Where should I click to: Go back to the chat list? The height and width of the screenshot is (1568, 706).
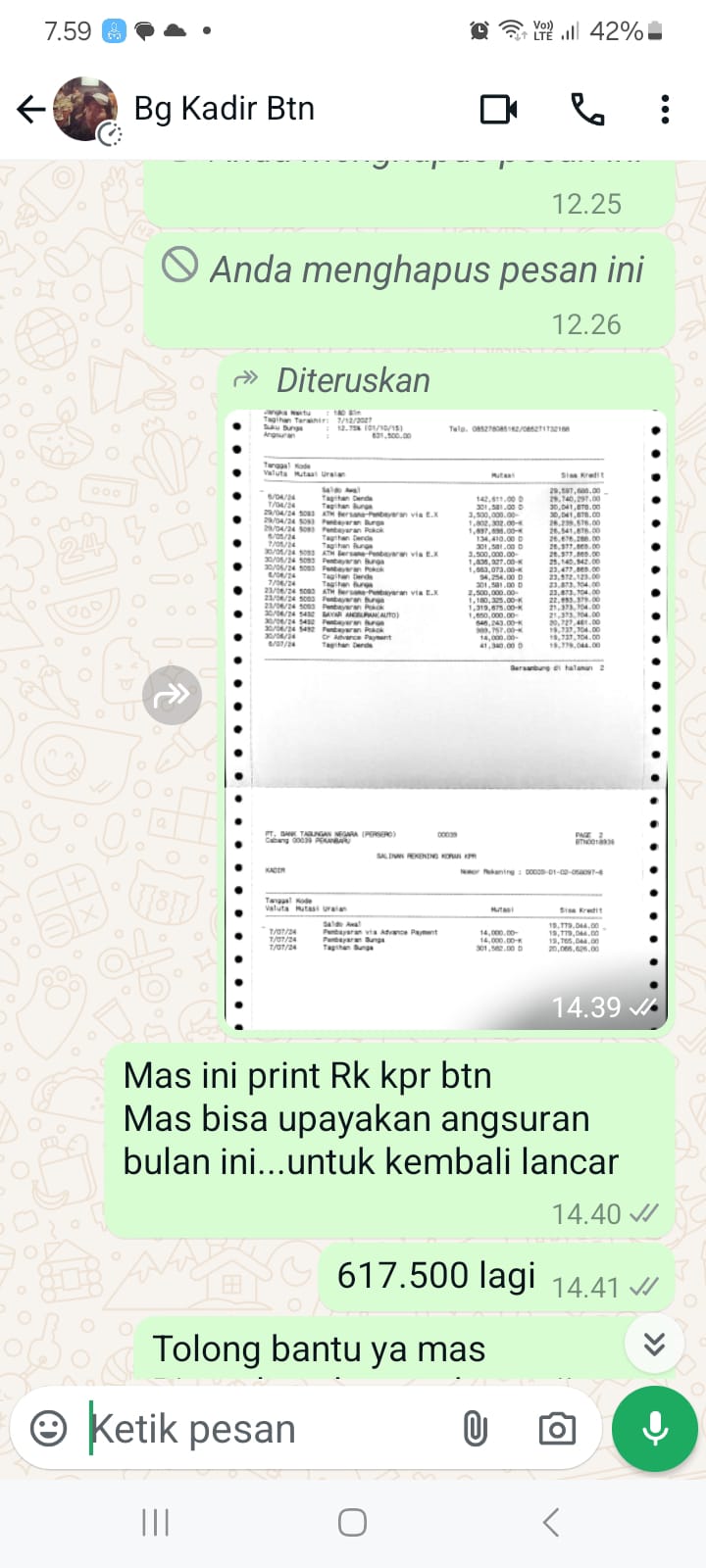click(31, 109)
